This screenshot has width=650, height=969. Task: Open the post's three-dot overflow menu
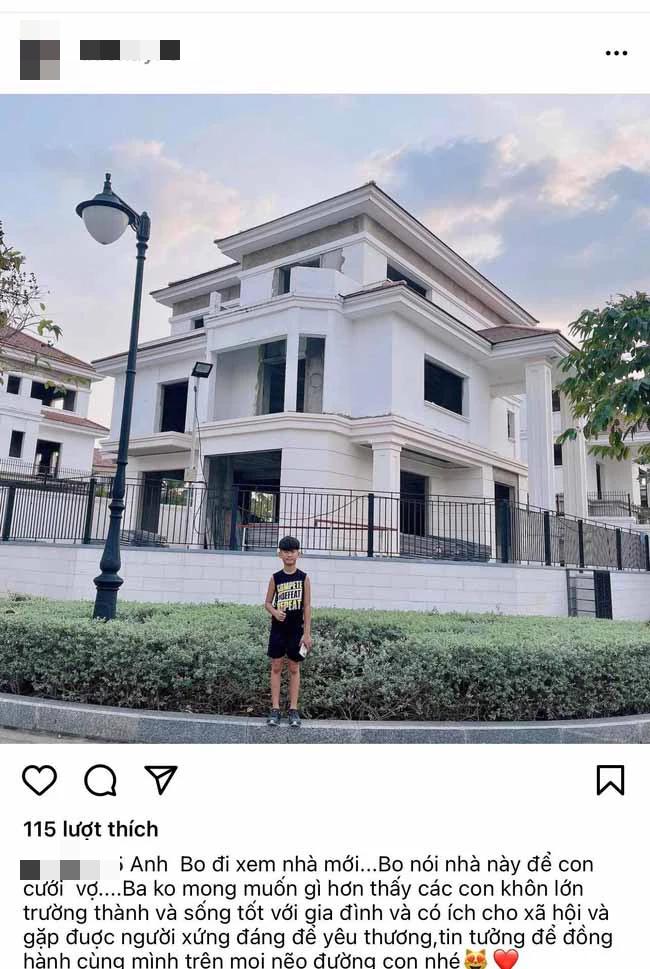[616, 53]
